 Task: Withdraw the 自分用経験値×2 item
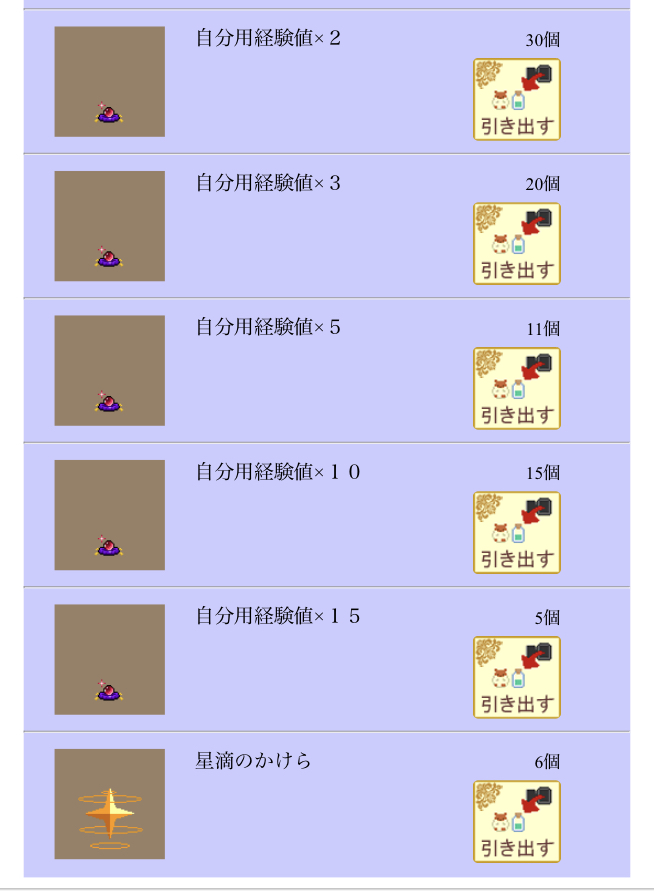click(516, 100)
